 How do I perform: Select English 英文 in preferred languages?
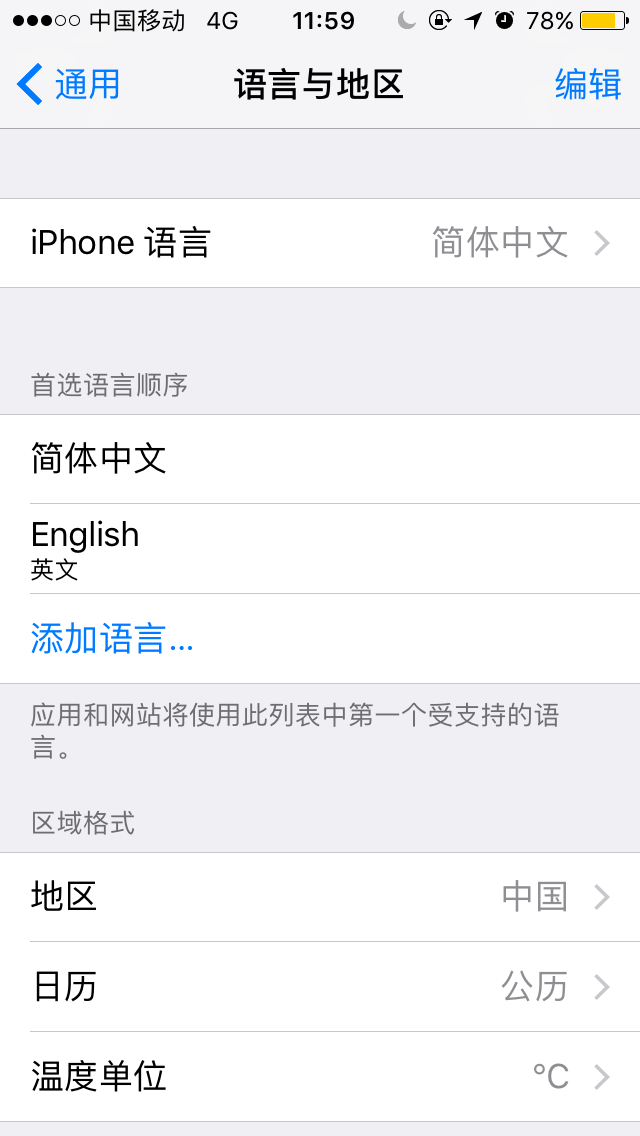click(320, 548)
